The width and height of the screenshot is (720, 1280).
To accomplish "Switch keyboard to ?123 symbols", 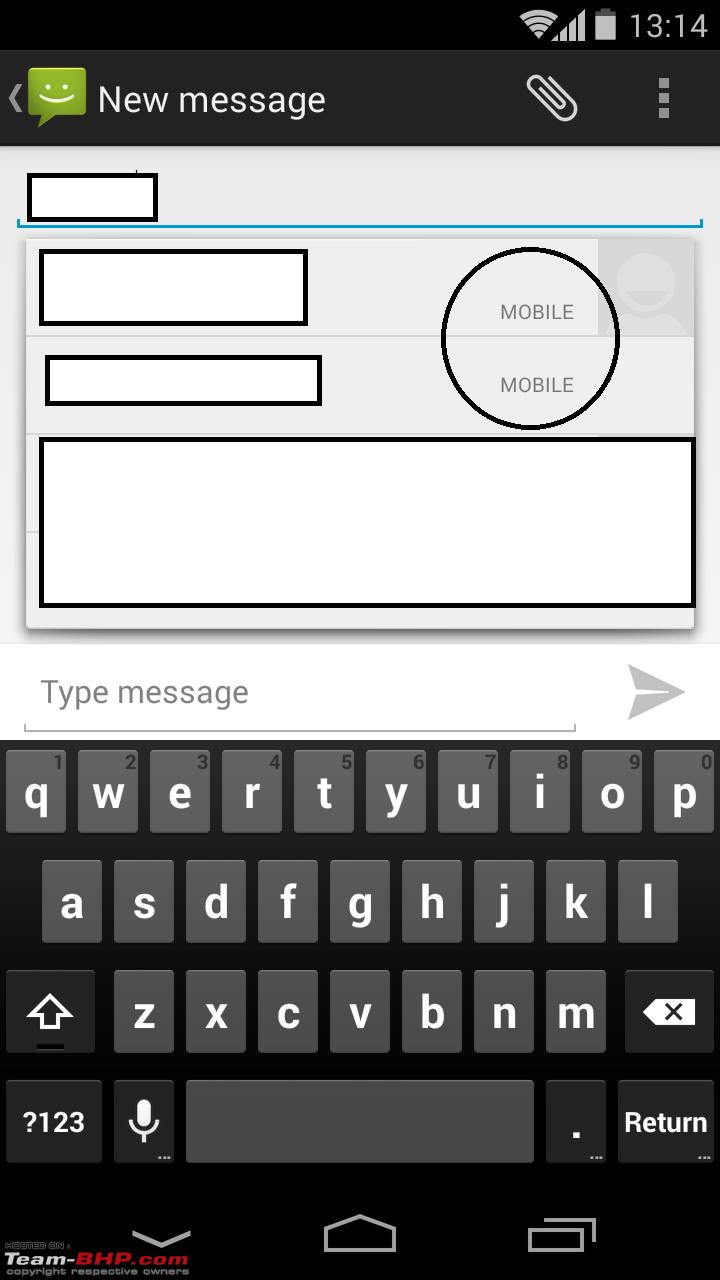I will pyautogui.click(x=54, y=1122).
